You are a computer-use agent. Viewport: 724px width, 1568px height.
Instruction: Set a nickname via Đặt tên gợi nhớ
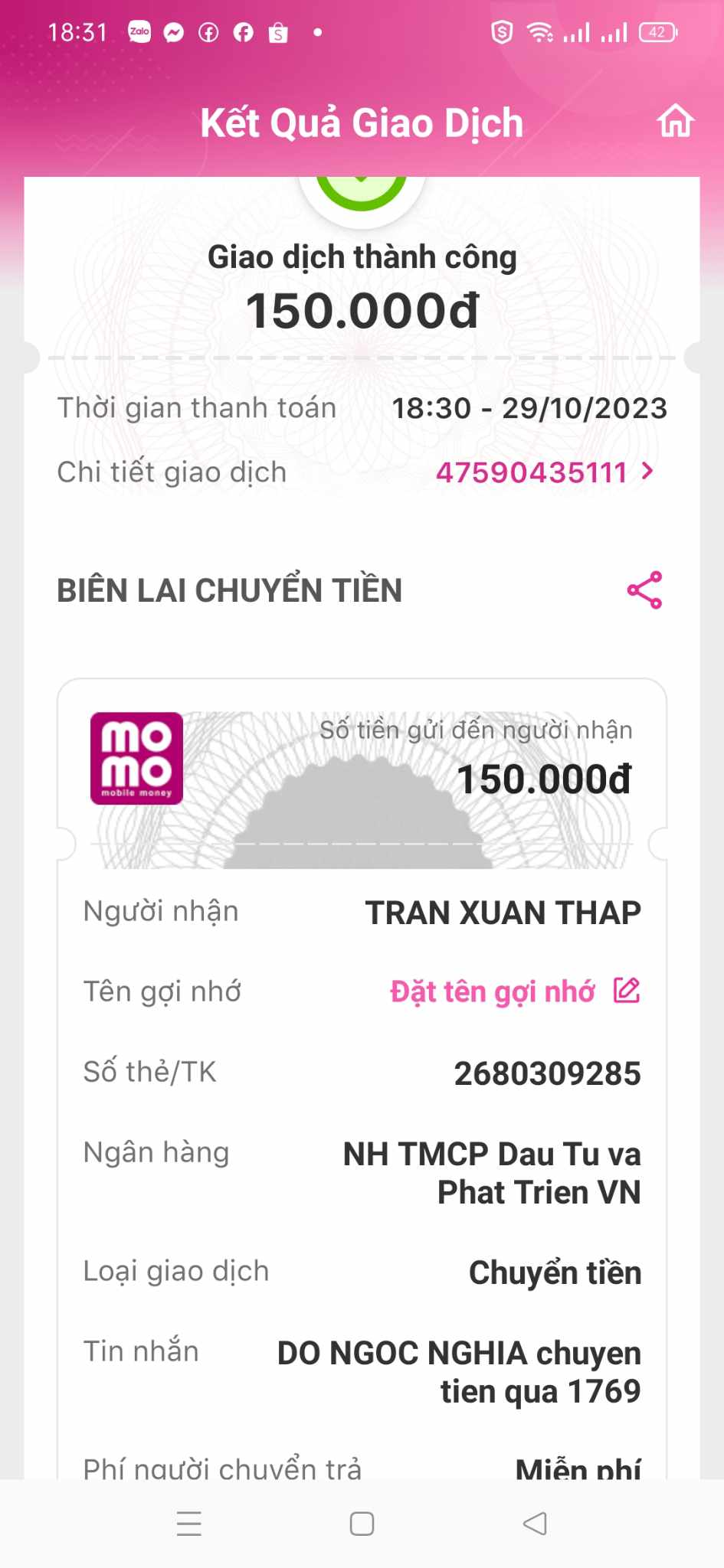515,991
